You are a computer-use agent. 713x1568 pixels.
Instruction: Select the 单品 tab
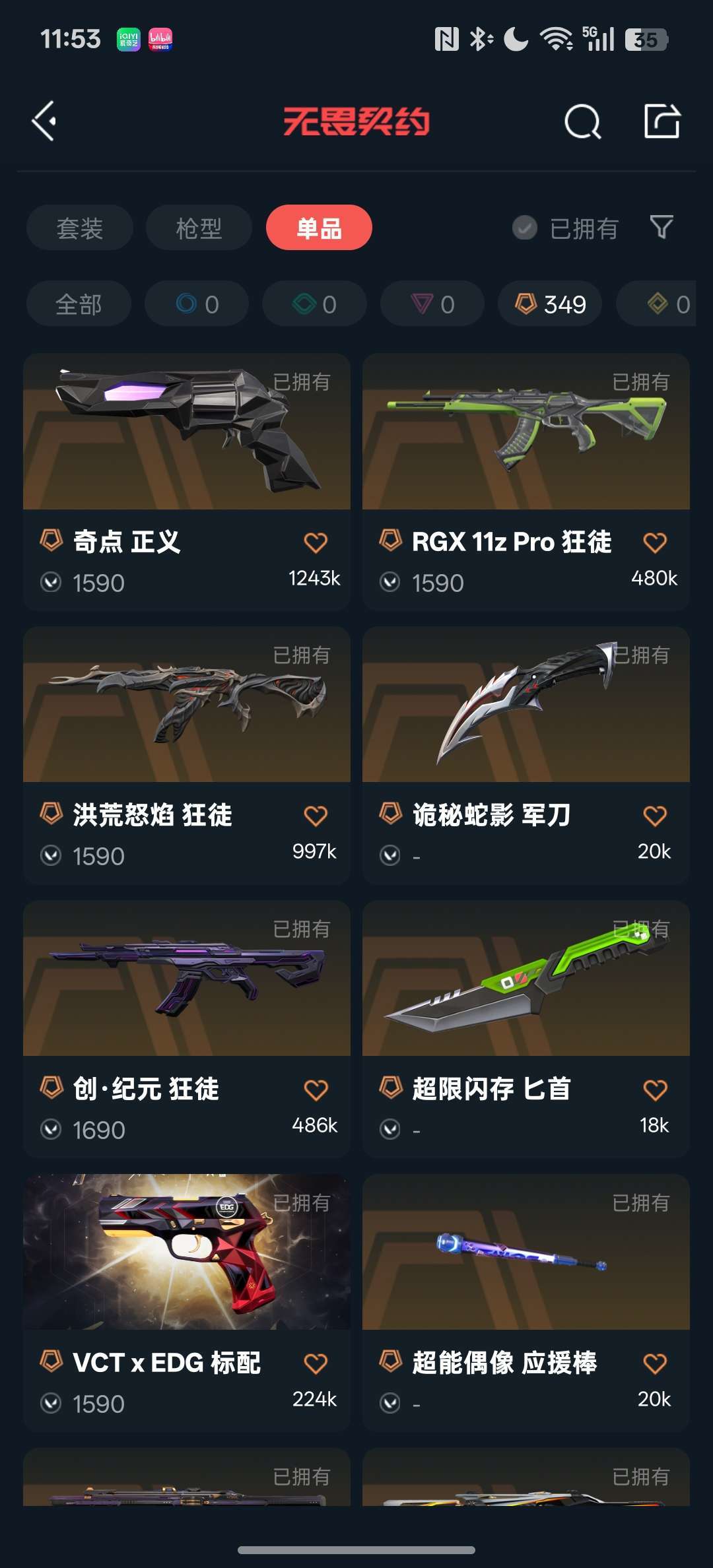tap(319, 228)
